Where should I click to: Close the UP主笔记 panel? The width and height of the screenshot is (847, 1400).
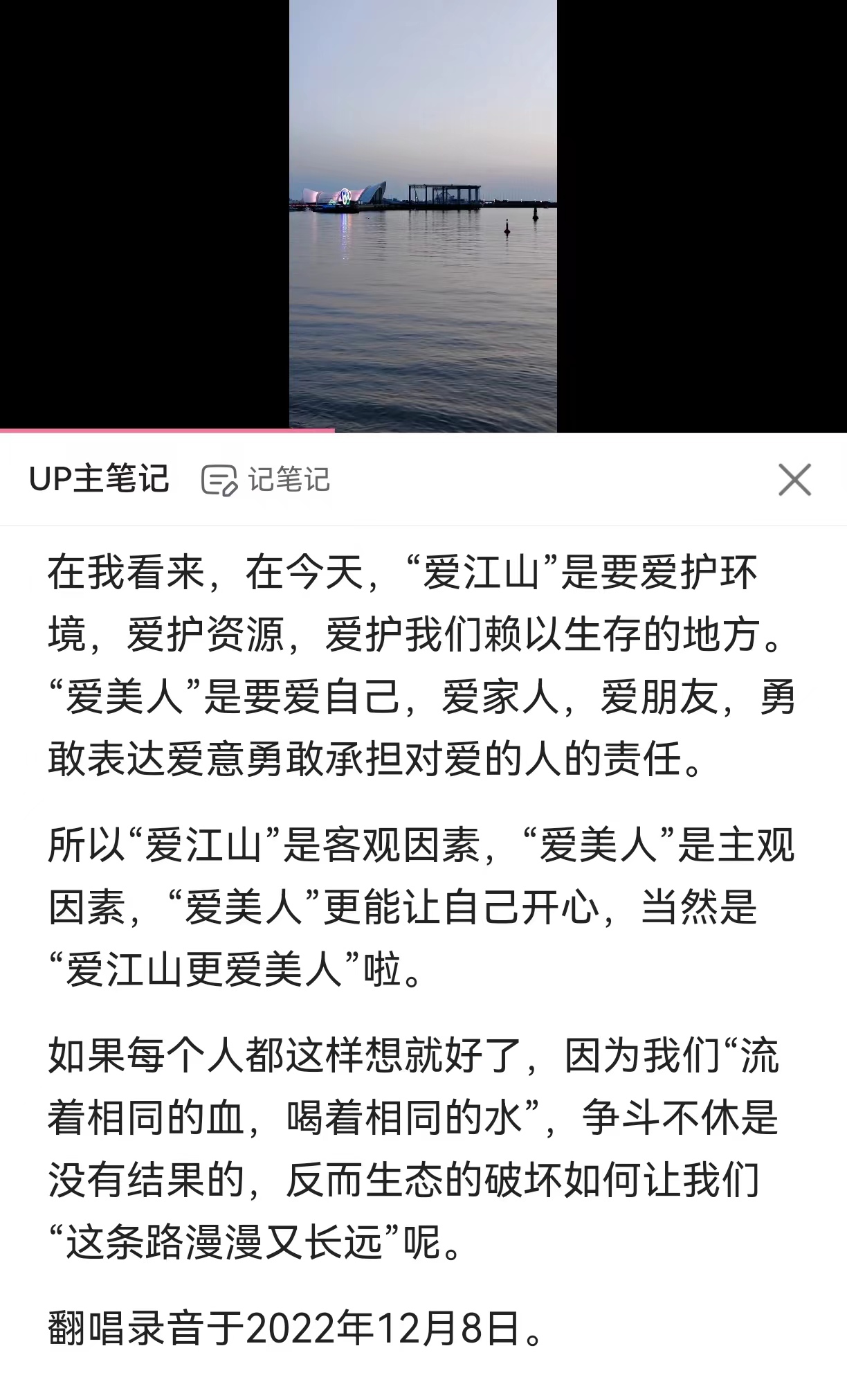(794, 480)
